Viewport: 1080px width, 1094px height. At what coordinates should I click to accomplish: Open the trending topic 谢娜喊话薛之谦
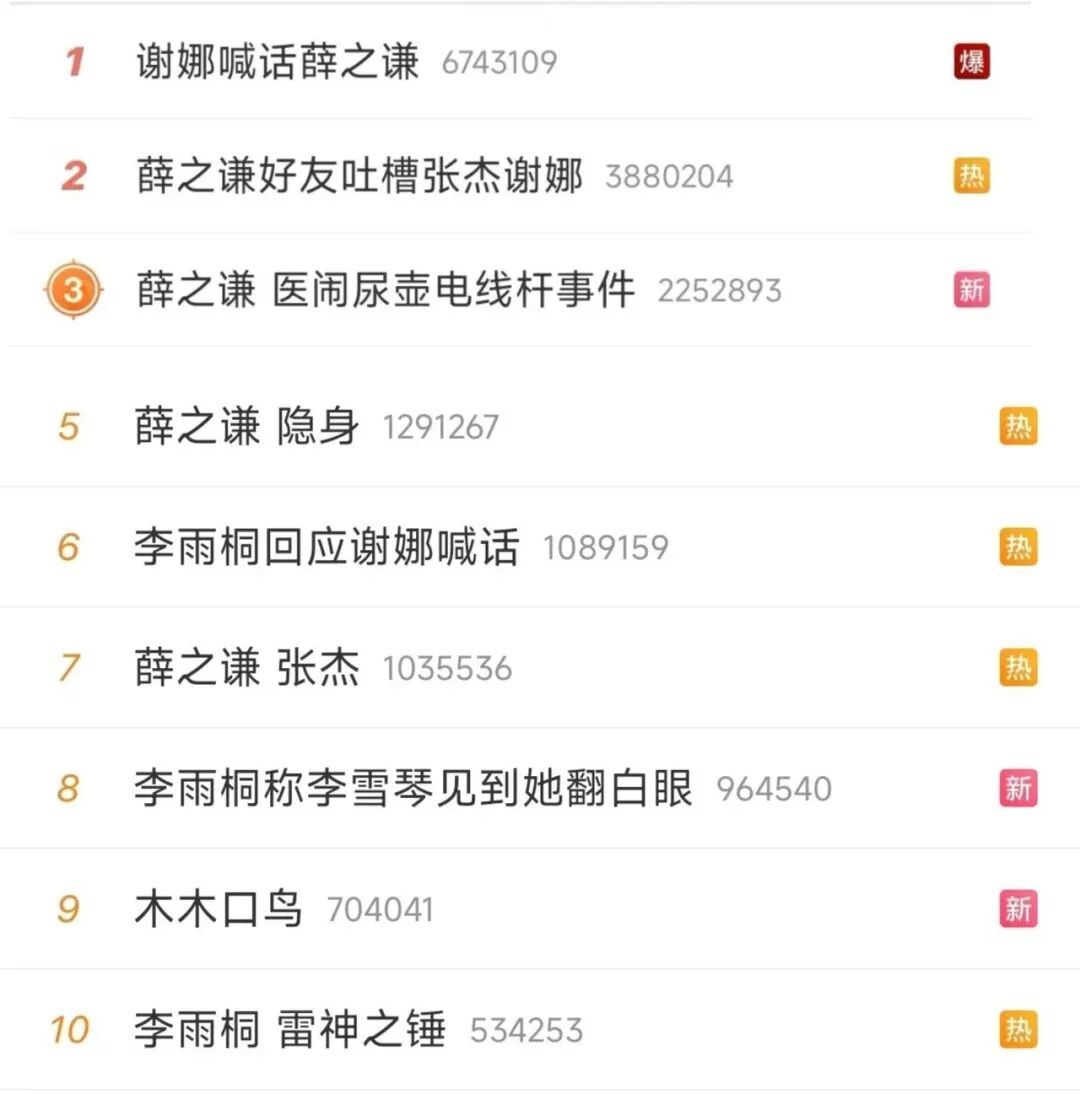click(x=277, y=63)
